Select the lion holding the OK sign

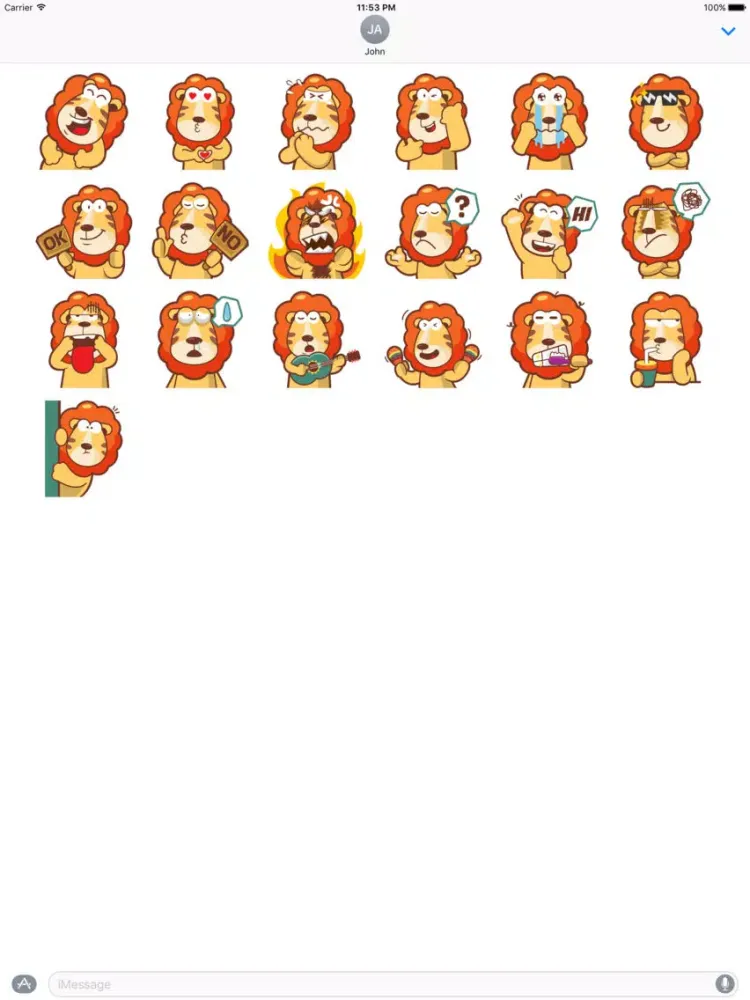pyautogui.click(x=84, y=232)
